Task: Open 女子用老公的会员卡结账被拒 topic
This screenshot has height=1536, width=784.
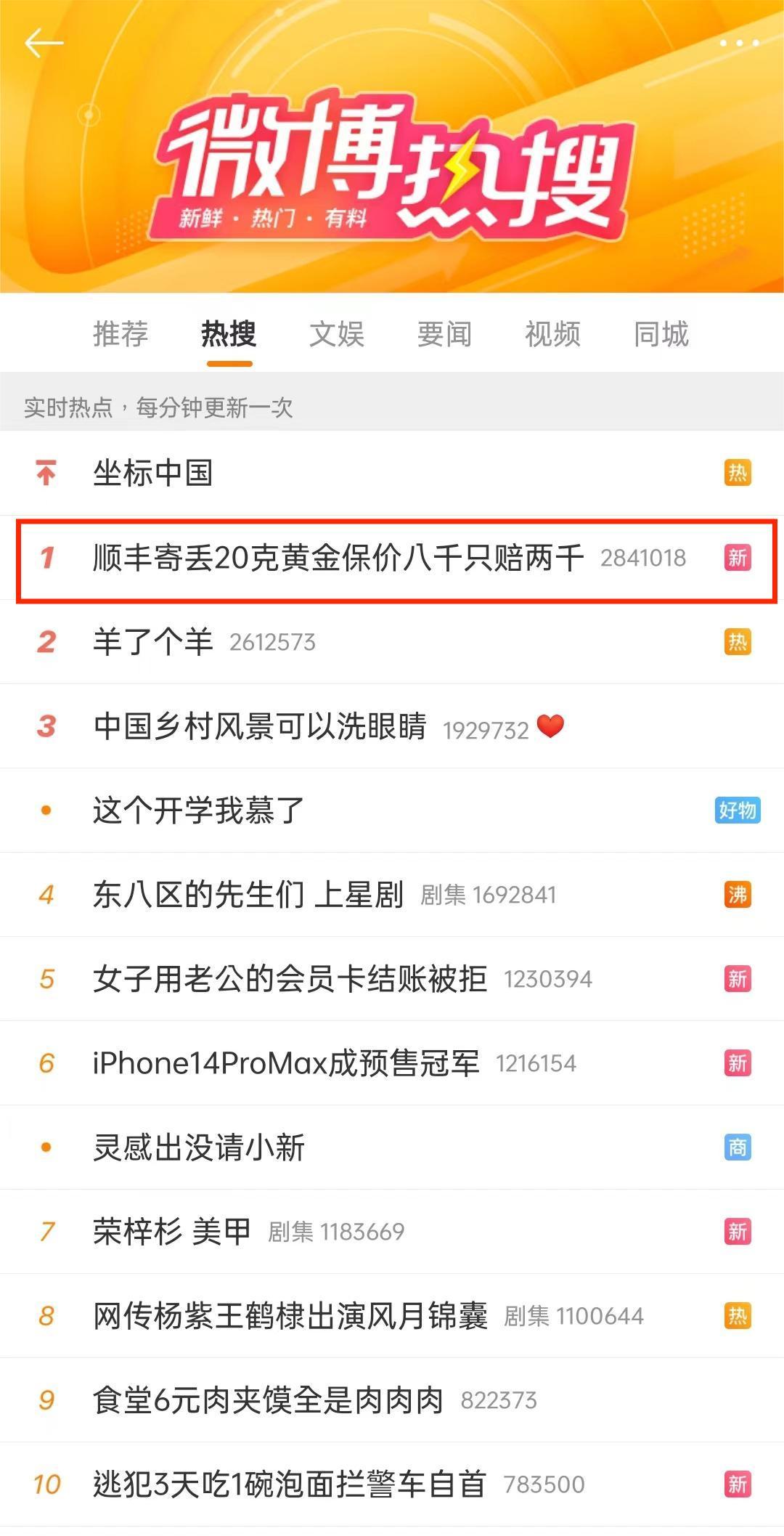Action: (290, 979)
